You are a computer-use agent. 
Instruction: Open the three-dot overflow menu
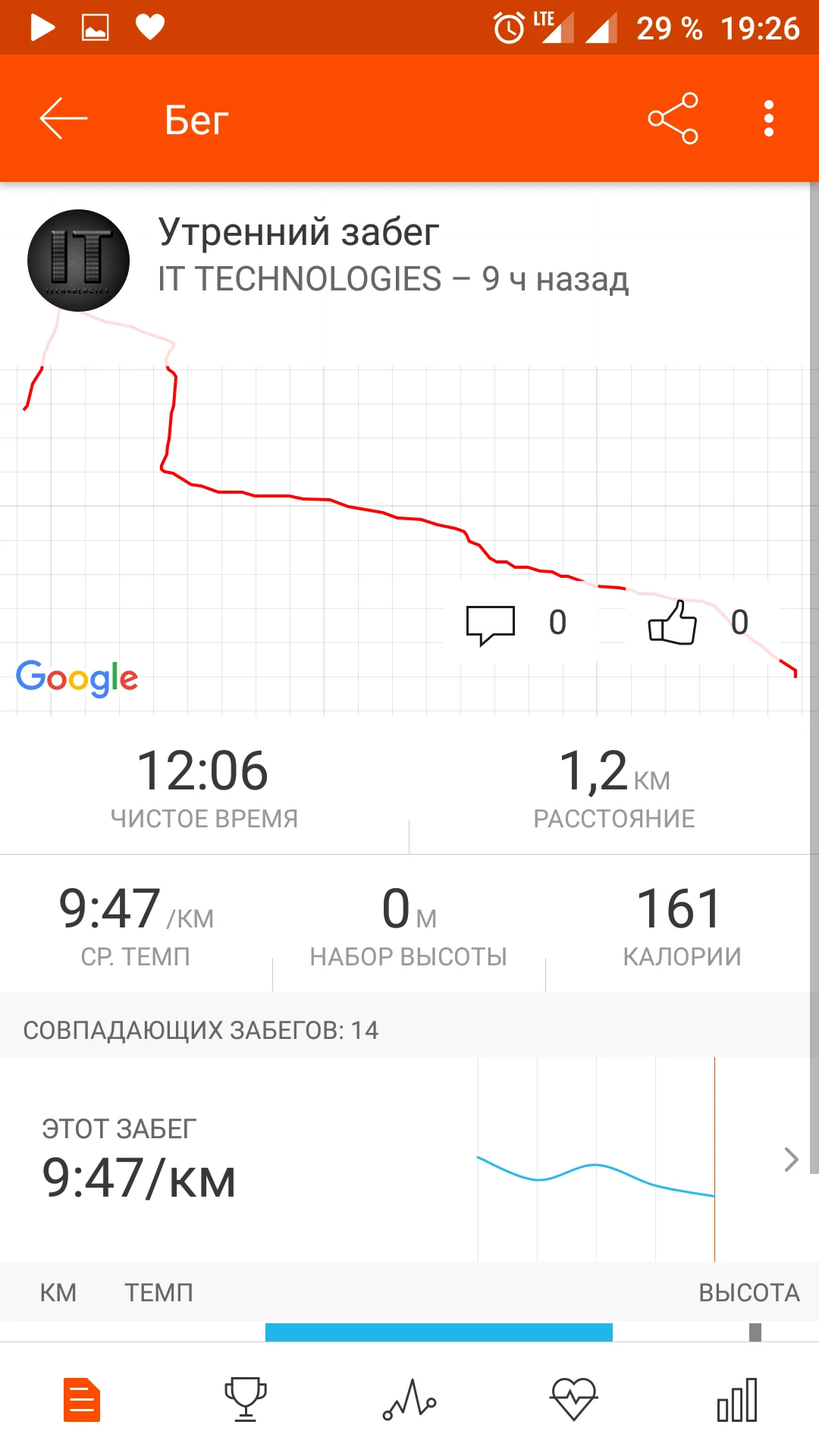[x=769, y=119]
